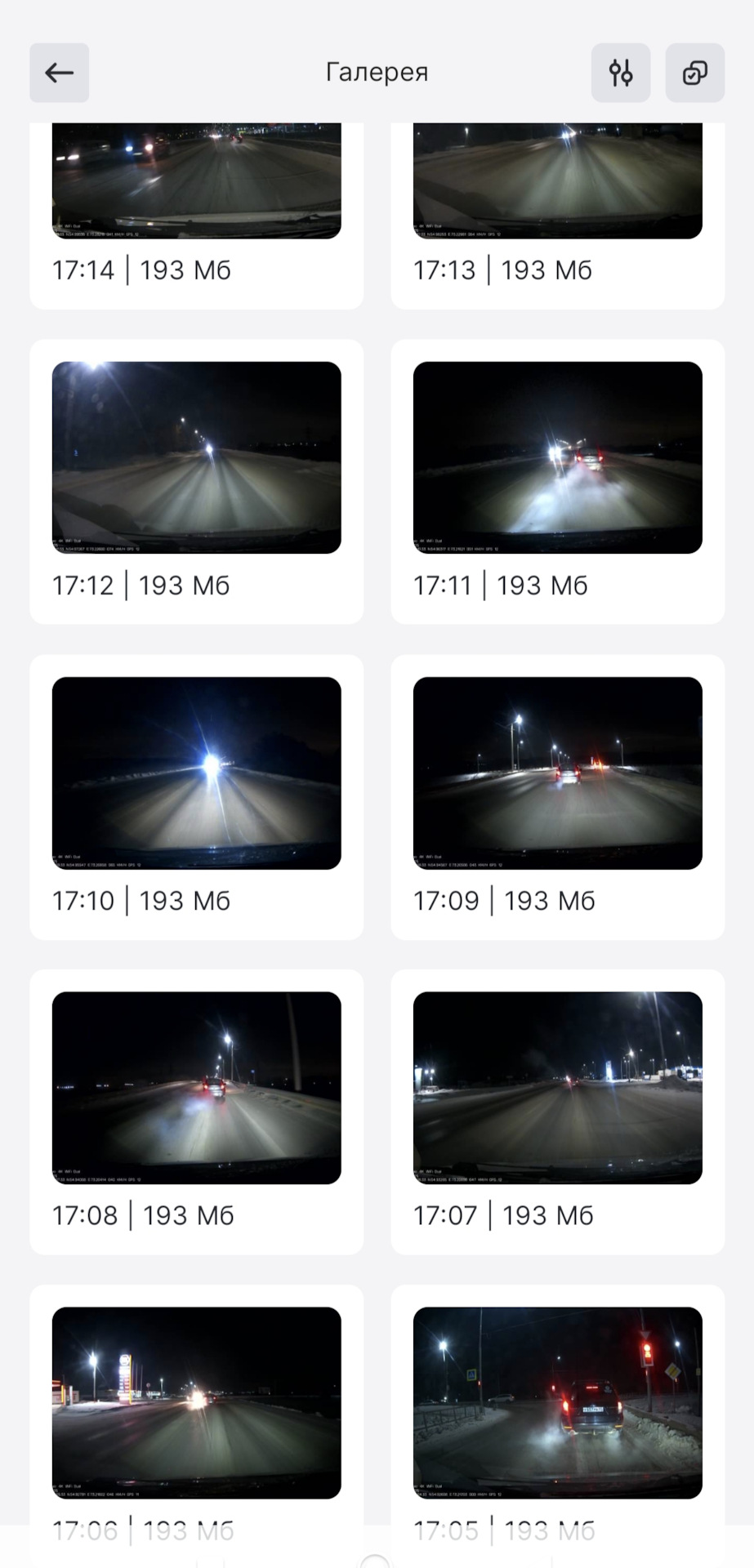
Task: Open the clip from 17:08
Action: click(196, 1087)
